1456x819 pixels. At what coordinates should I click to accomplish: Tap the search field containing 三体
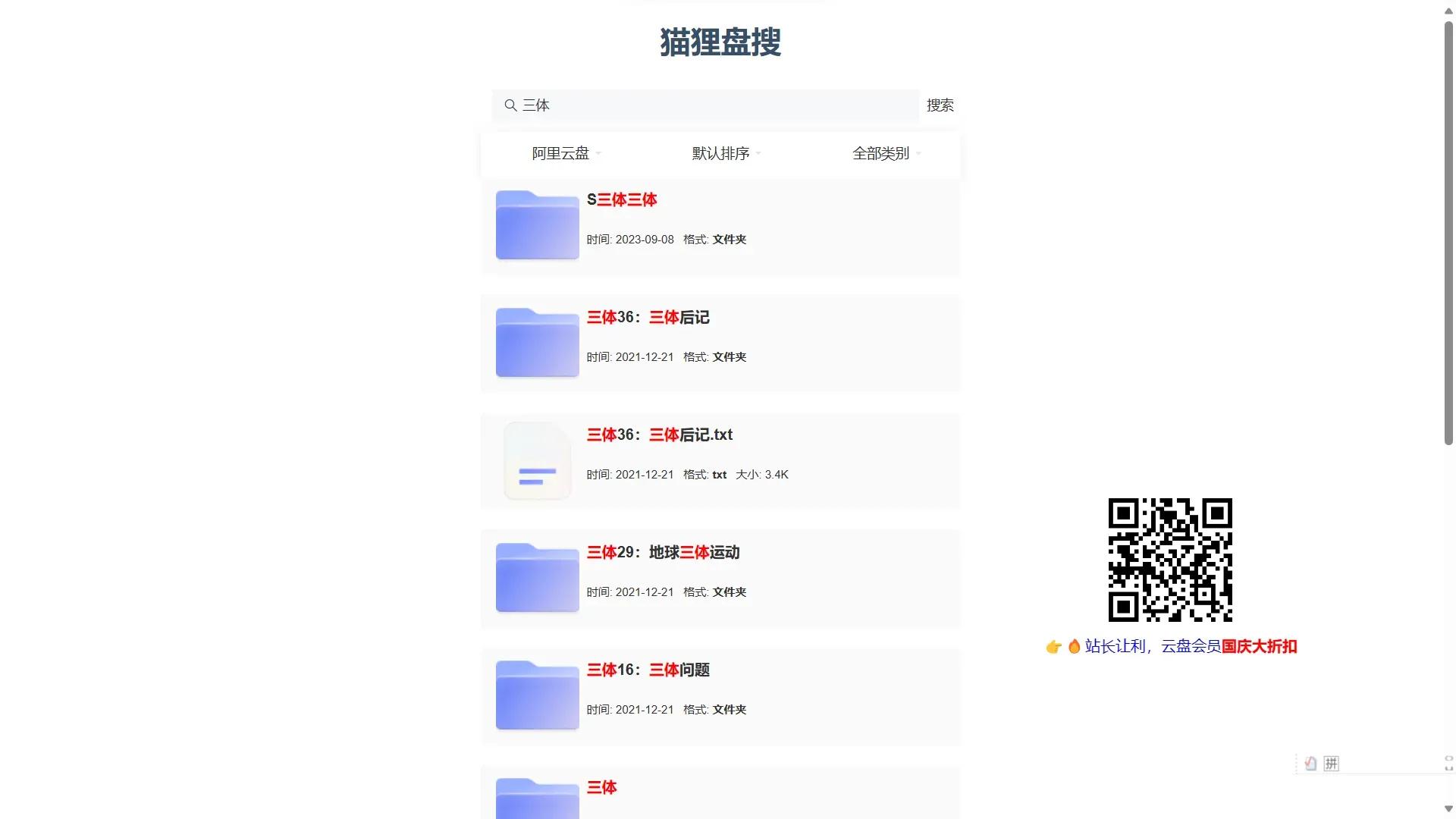tap(705, 105)
